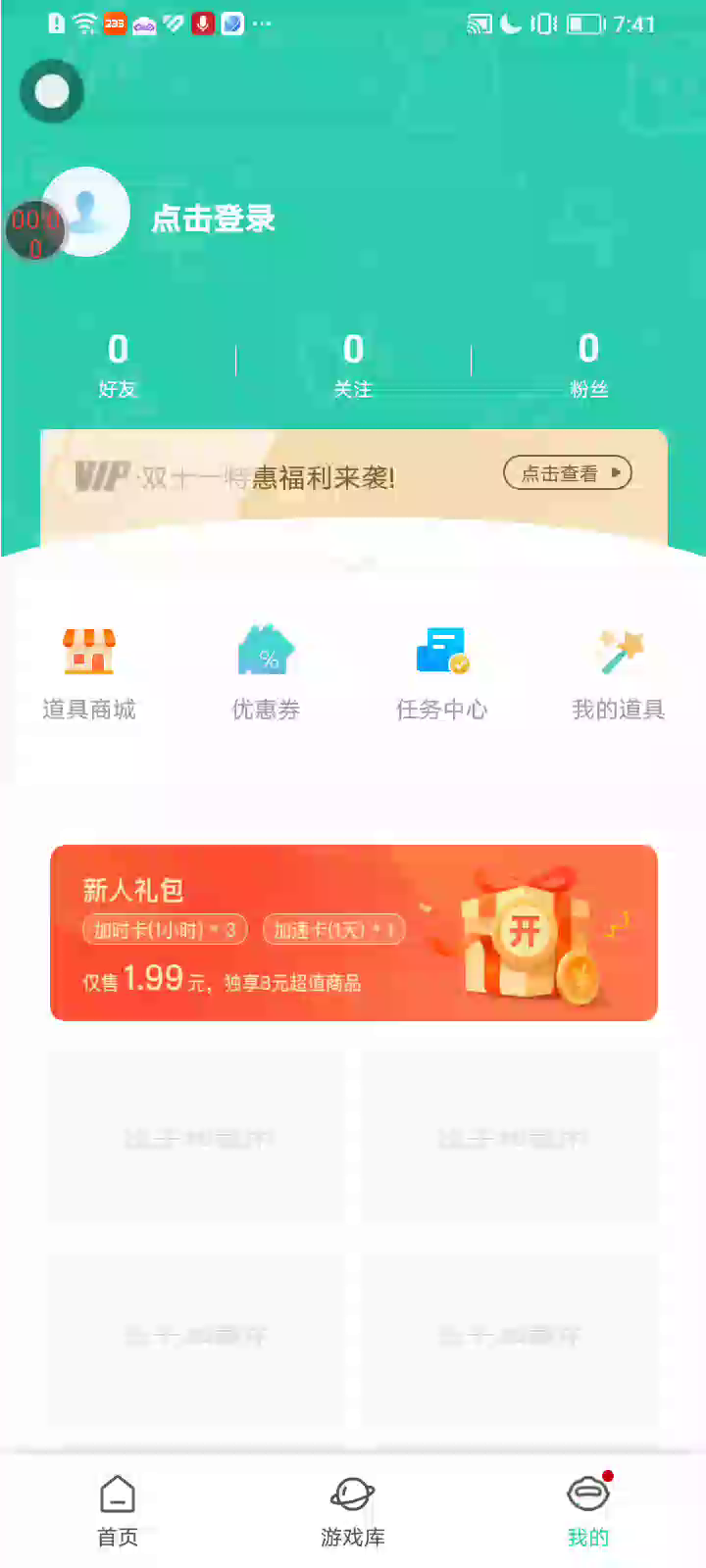The image size is (706, 1568).
Task: Open the 关注 following list
Action: click(x=353, y=365)
